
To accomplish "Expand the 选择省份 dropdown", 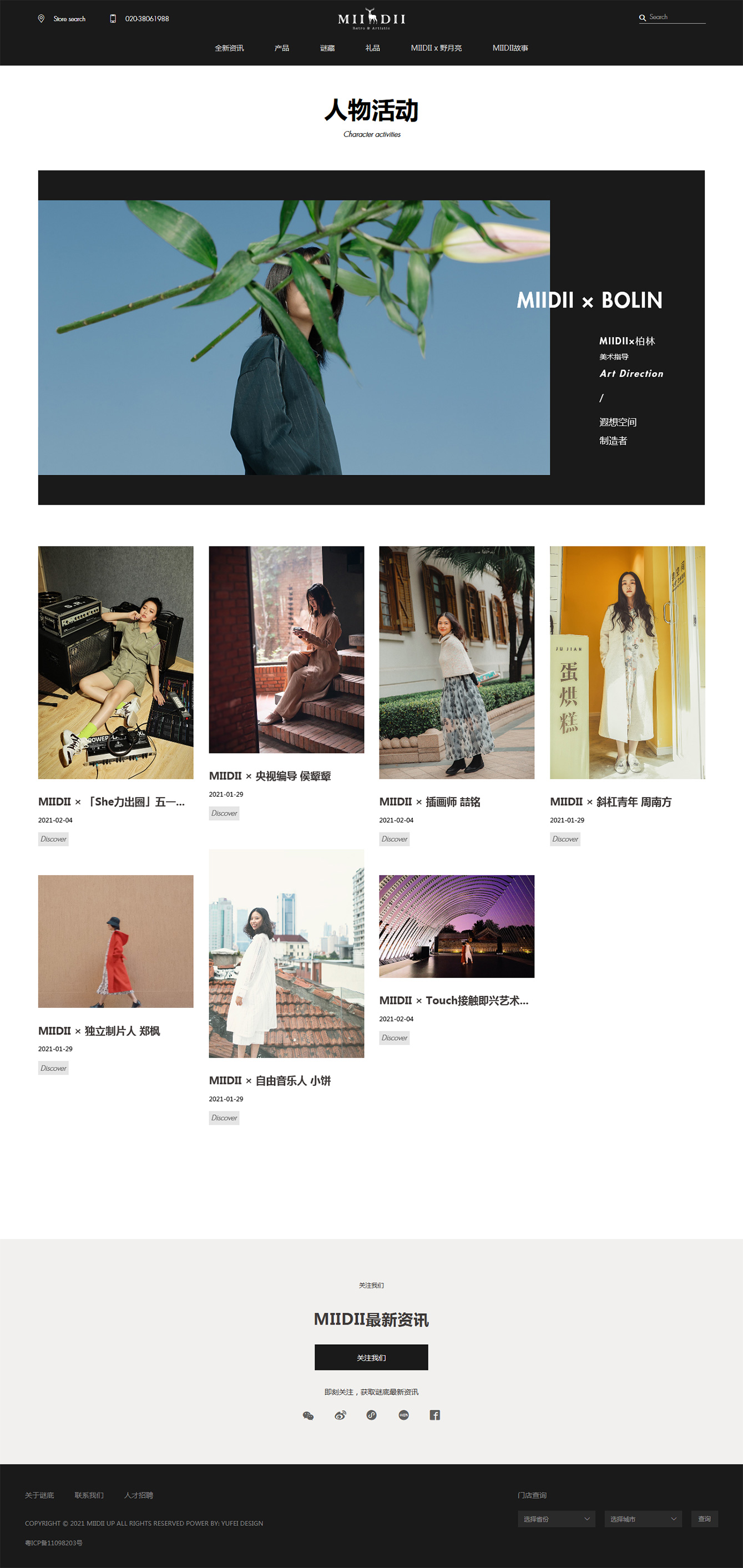I will (556, 1519).
